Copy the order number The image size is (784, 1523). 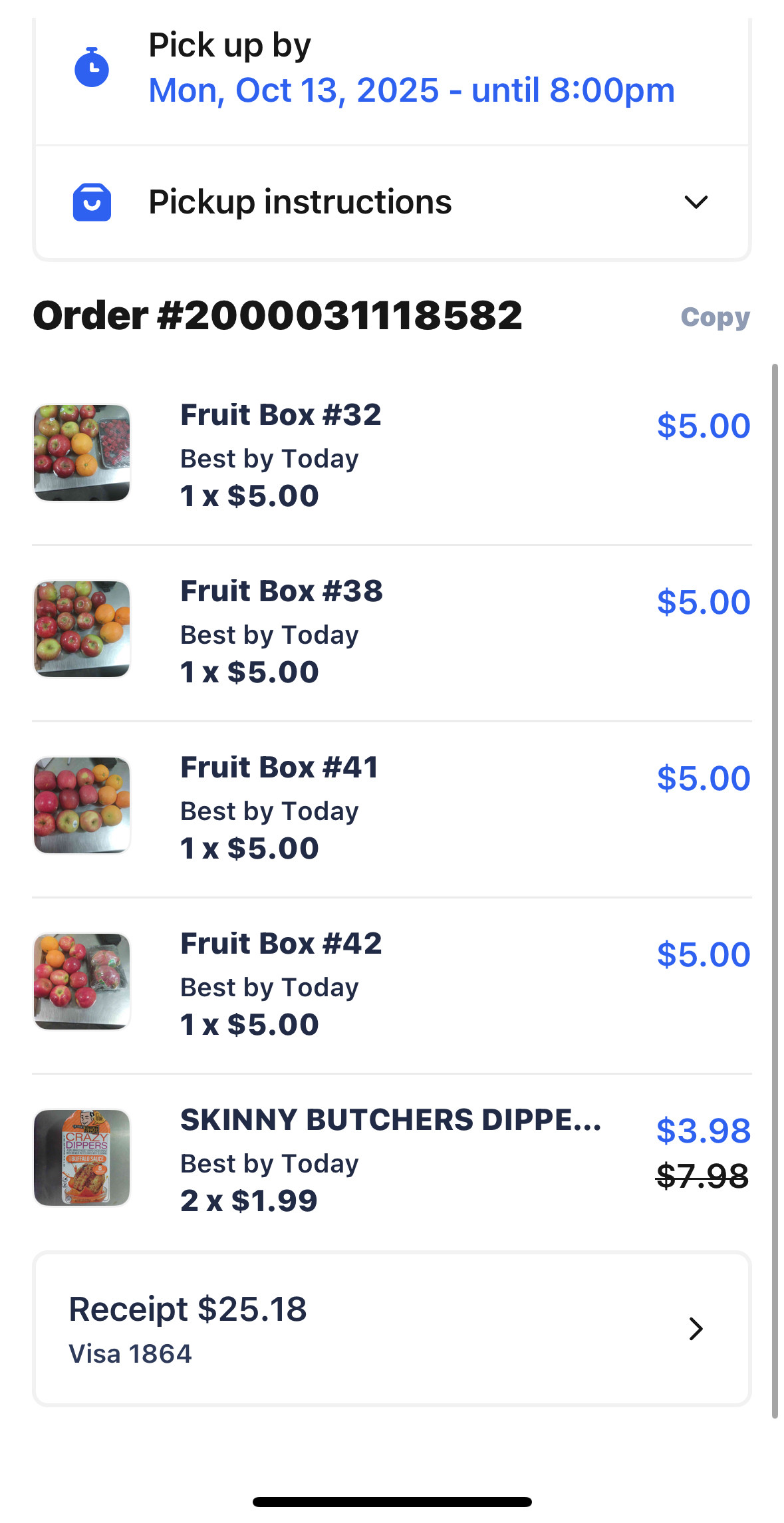(715, 317)
